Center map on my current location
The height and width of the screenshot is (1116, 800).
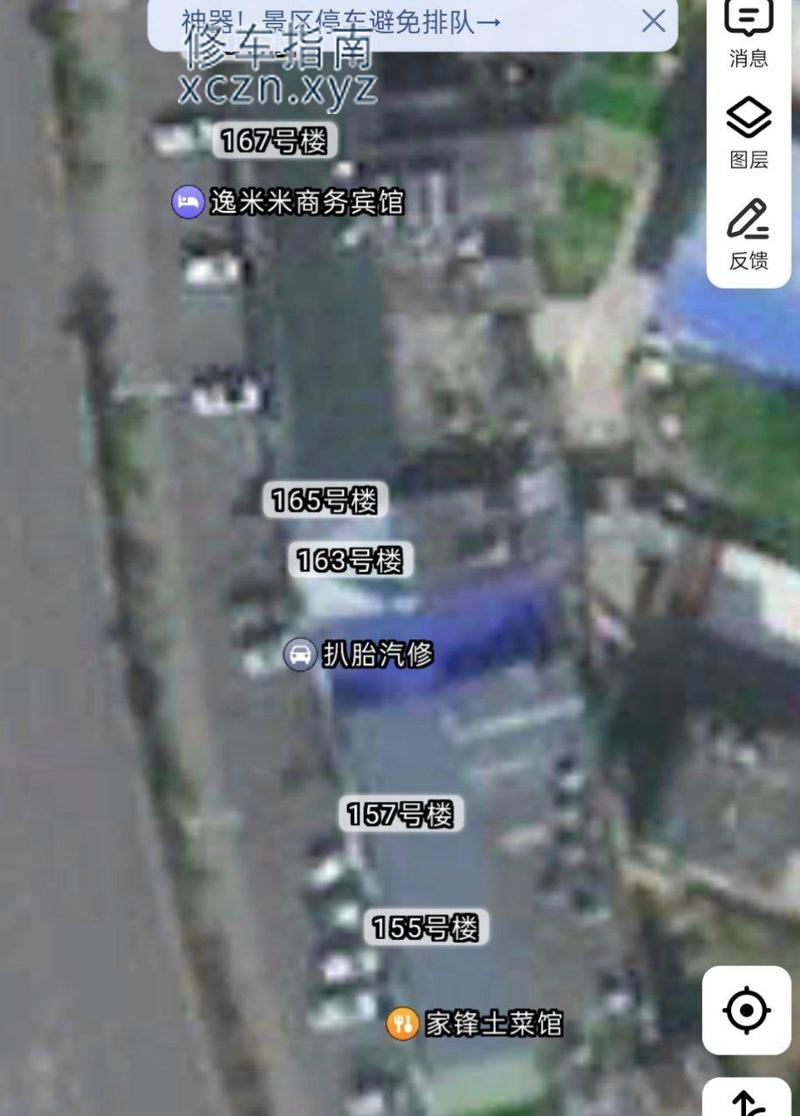click(746, 1010)
